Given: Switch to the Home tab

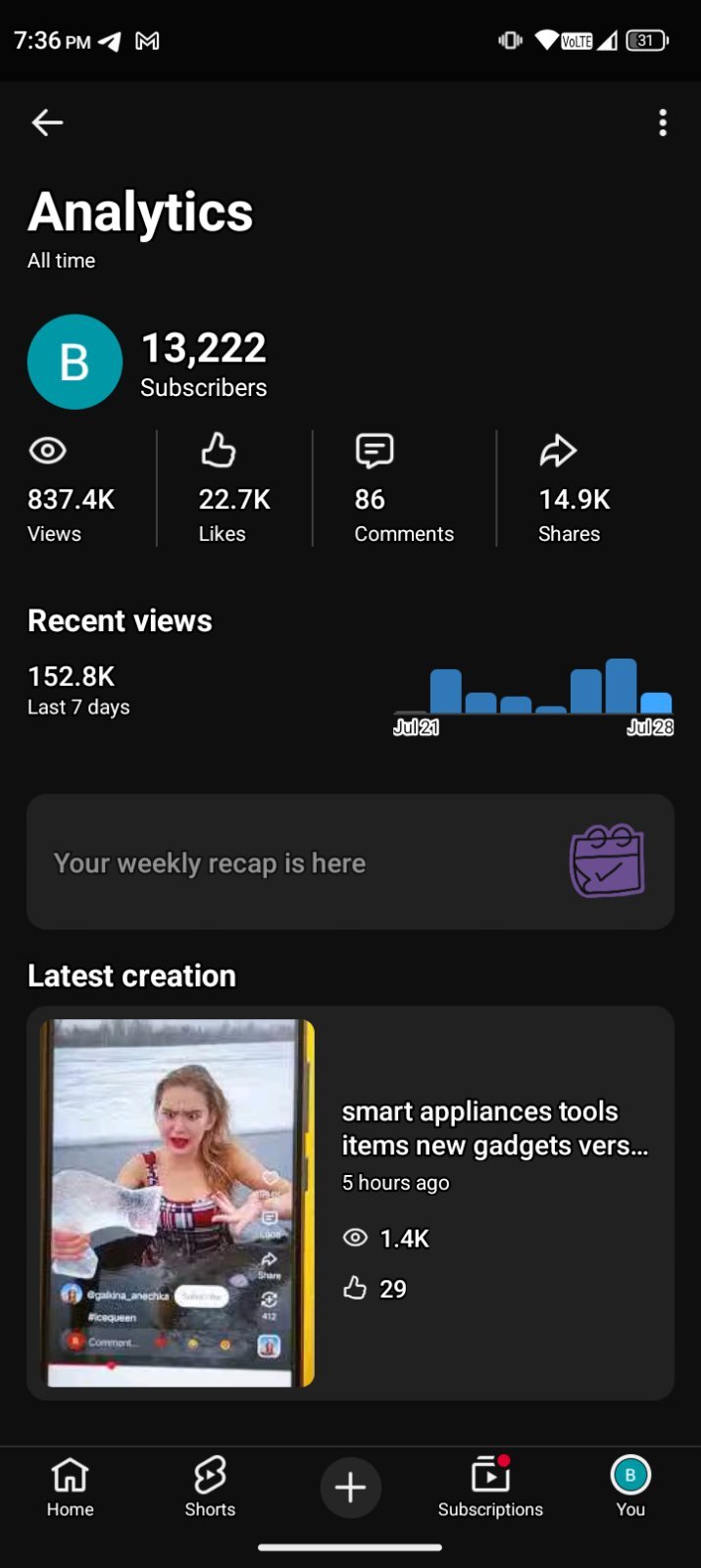Looking at the screenshot, I should click(x=70, y=1487).
